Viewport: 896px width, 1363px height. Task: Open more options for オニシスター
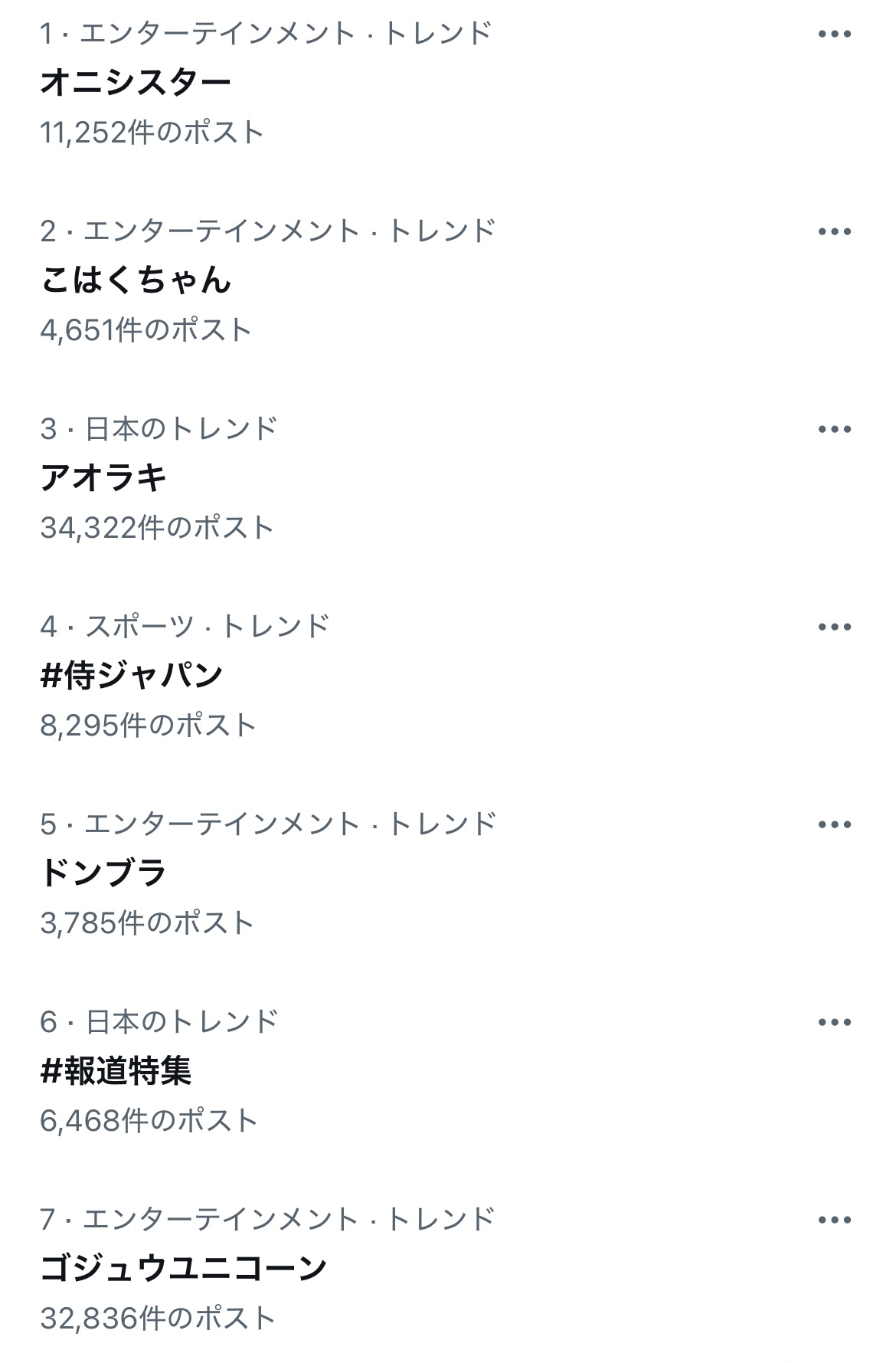834,34
